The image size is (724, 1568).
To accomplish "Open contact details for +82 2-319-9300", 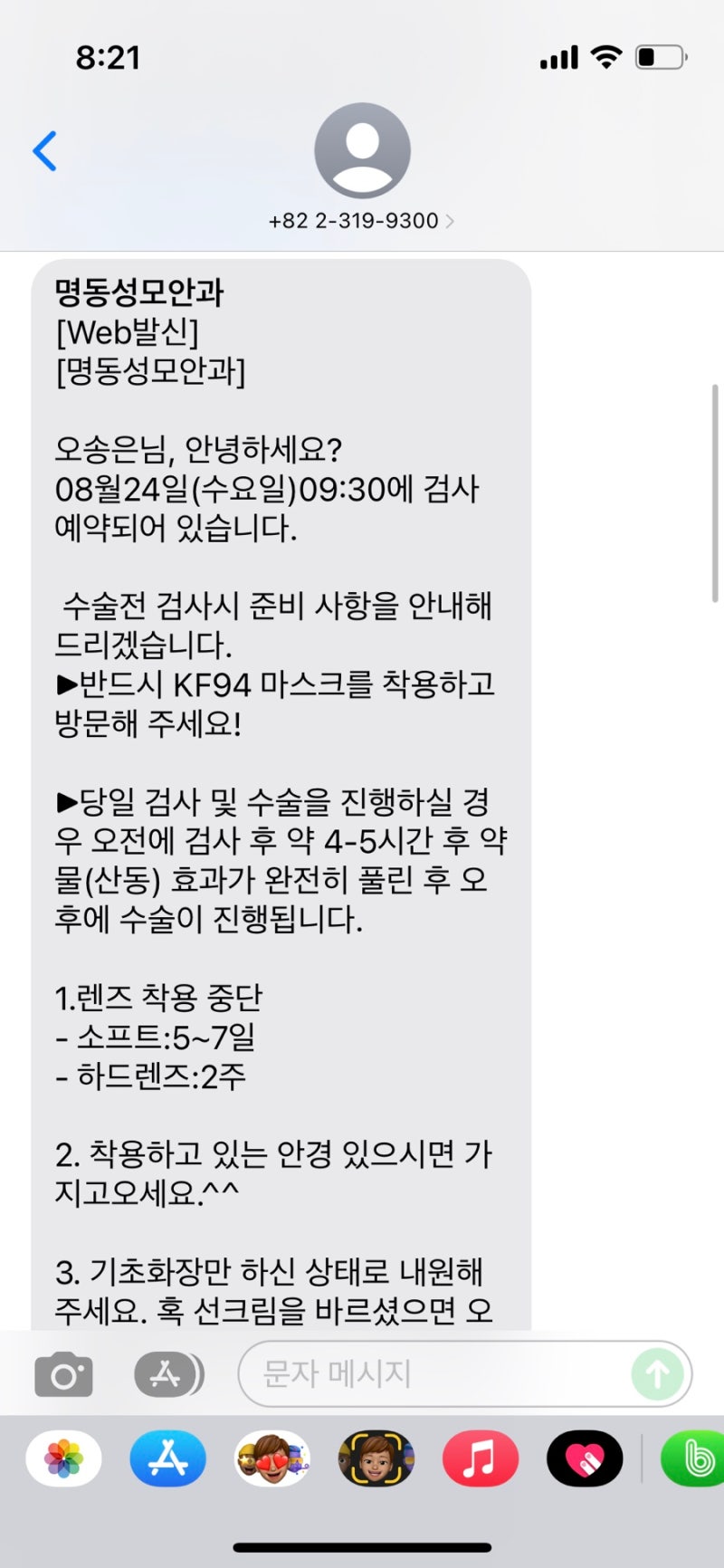I will pos(362,221).
